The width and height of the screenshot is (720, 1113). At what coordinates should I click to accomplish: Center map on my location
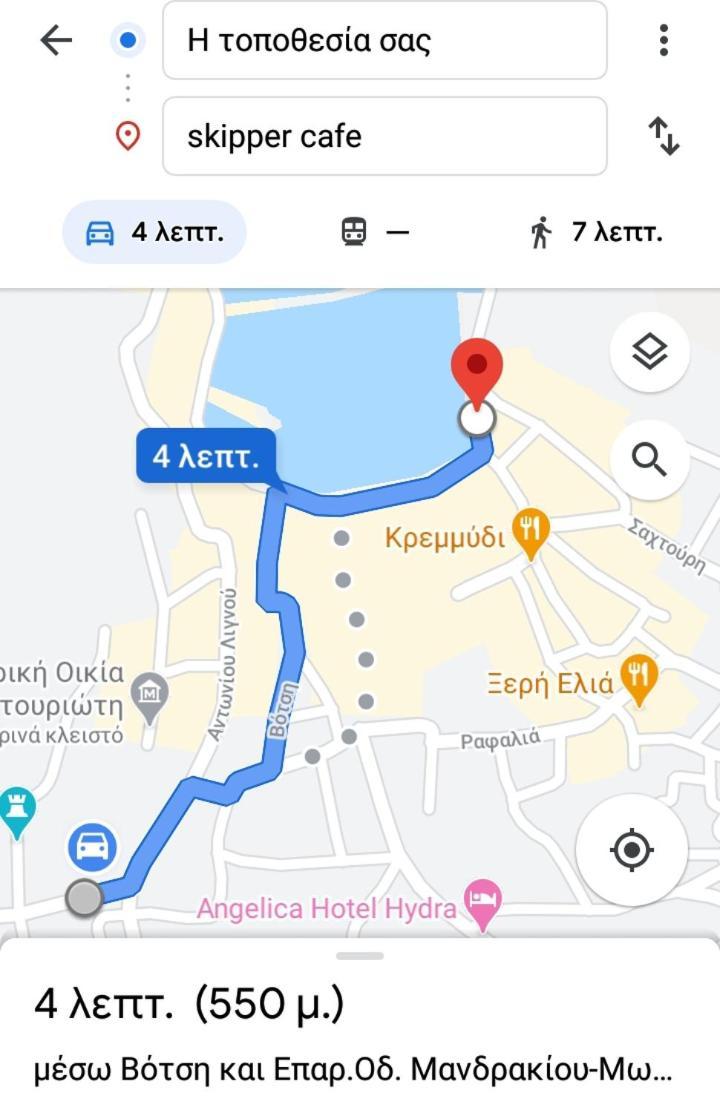point(631,850)
